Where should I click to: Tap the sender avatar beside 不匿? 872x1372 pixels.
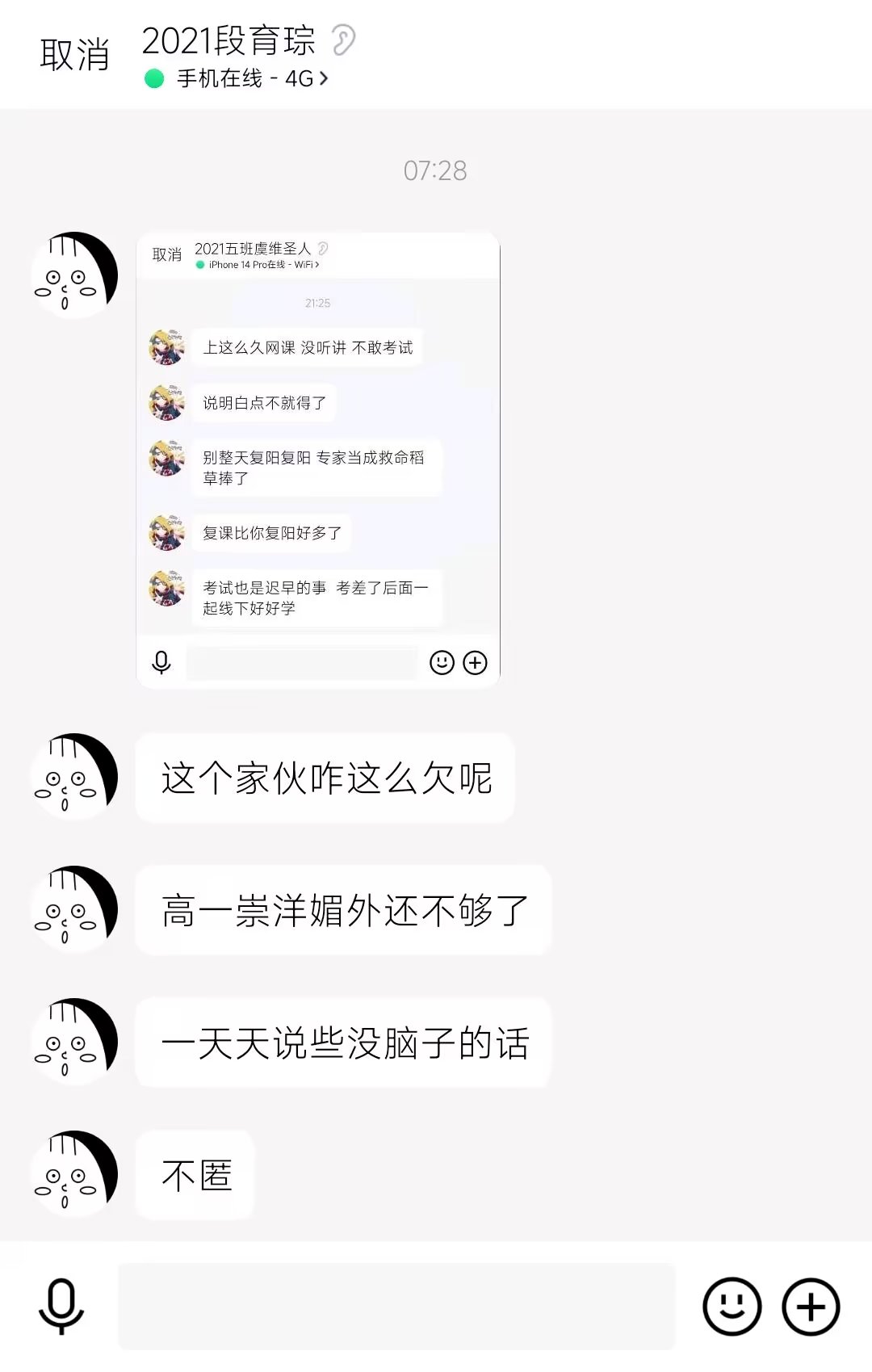pyautogui.click(x=74, y=1174)
